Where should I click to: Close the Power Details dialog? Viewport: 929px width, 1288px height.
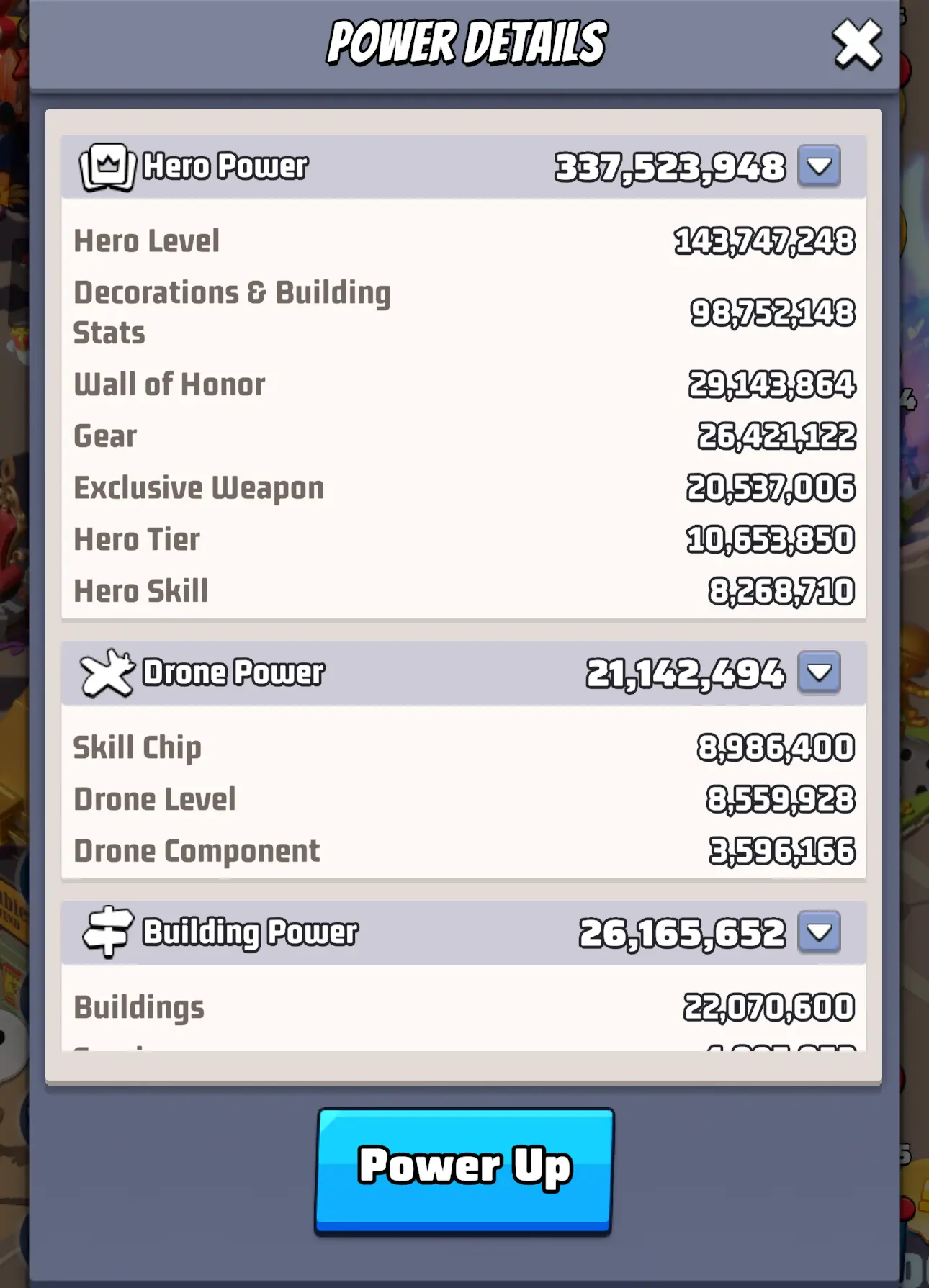tap(856, 45)
